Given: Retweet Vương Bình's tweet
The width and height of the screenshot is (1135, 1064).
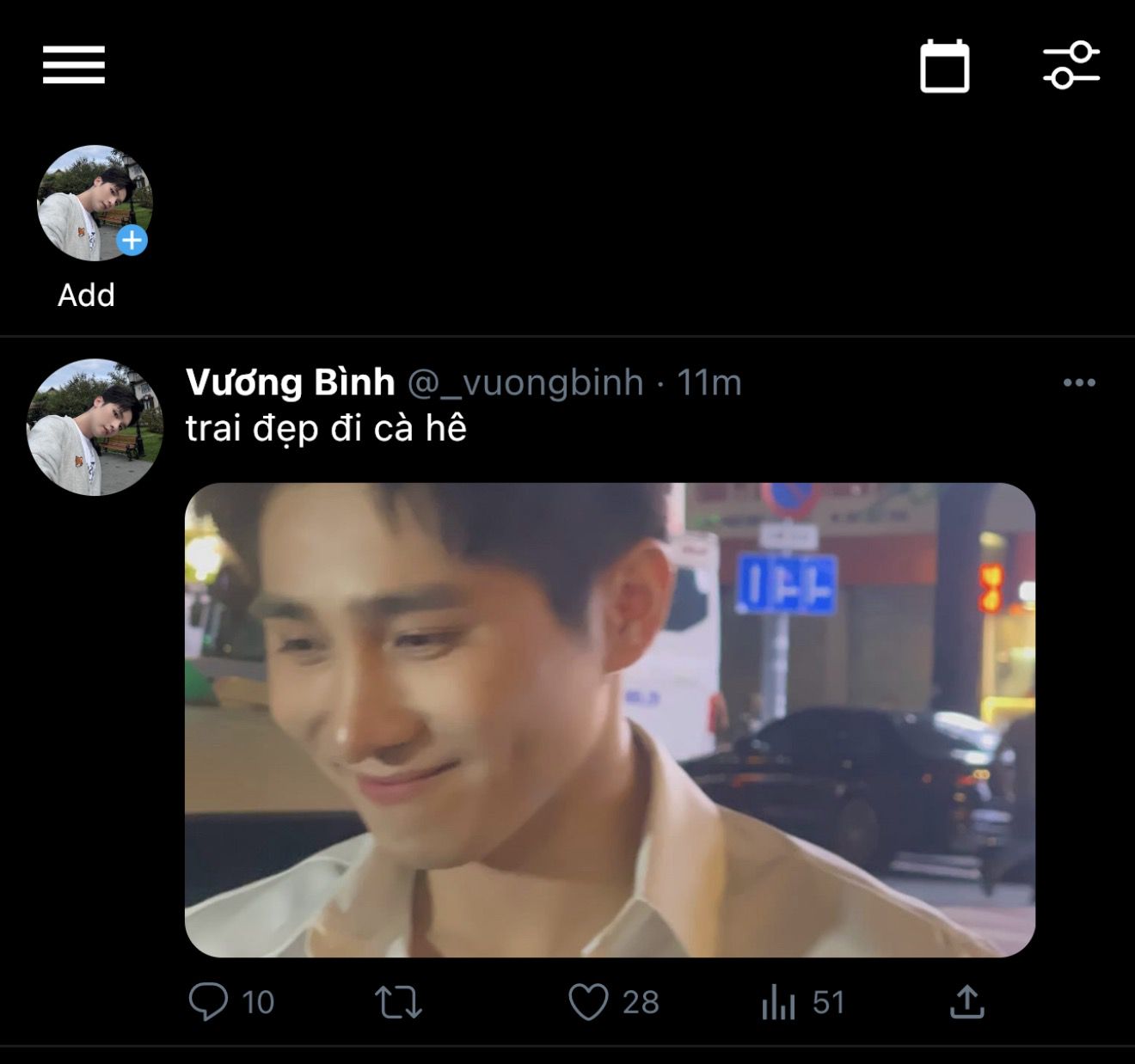Looking at the screenshot, I should click(x=398, y=1002).
